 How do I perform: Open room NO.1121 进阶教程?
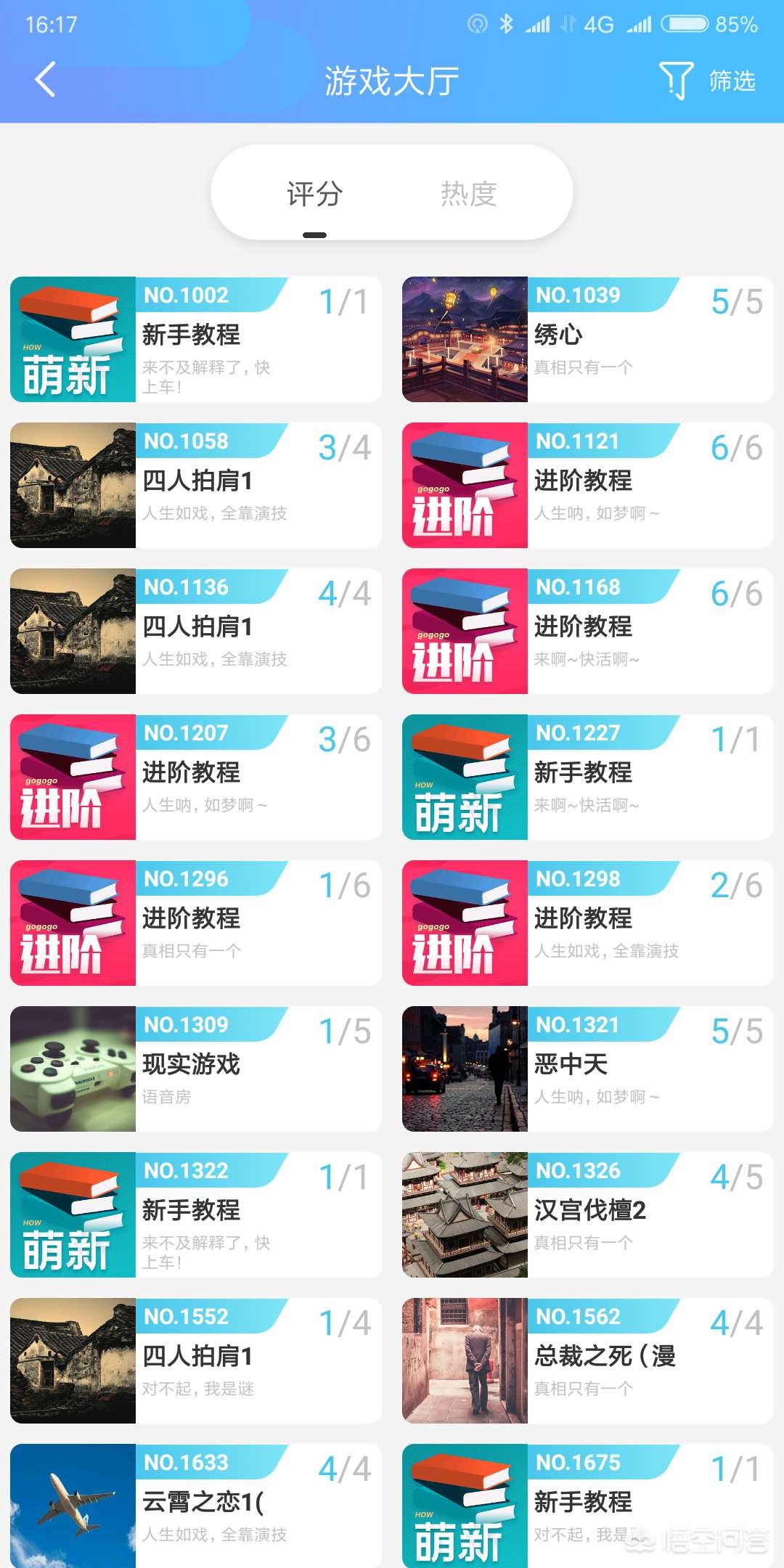click(x=588, y=486)
